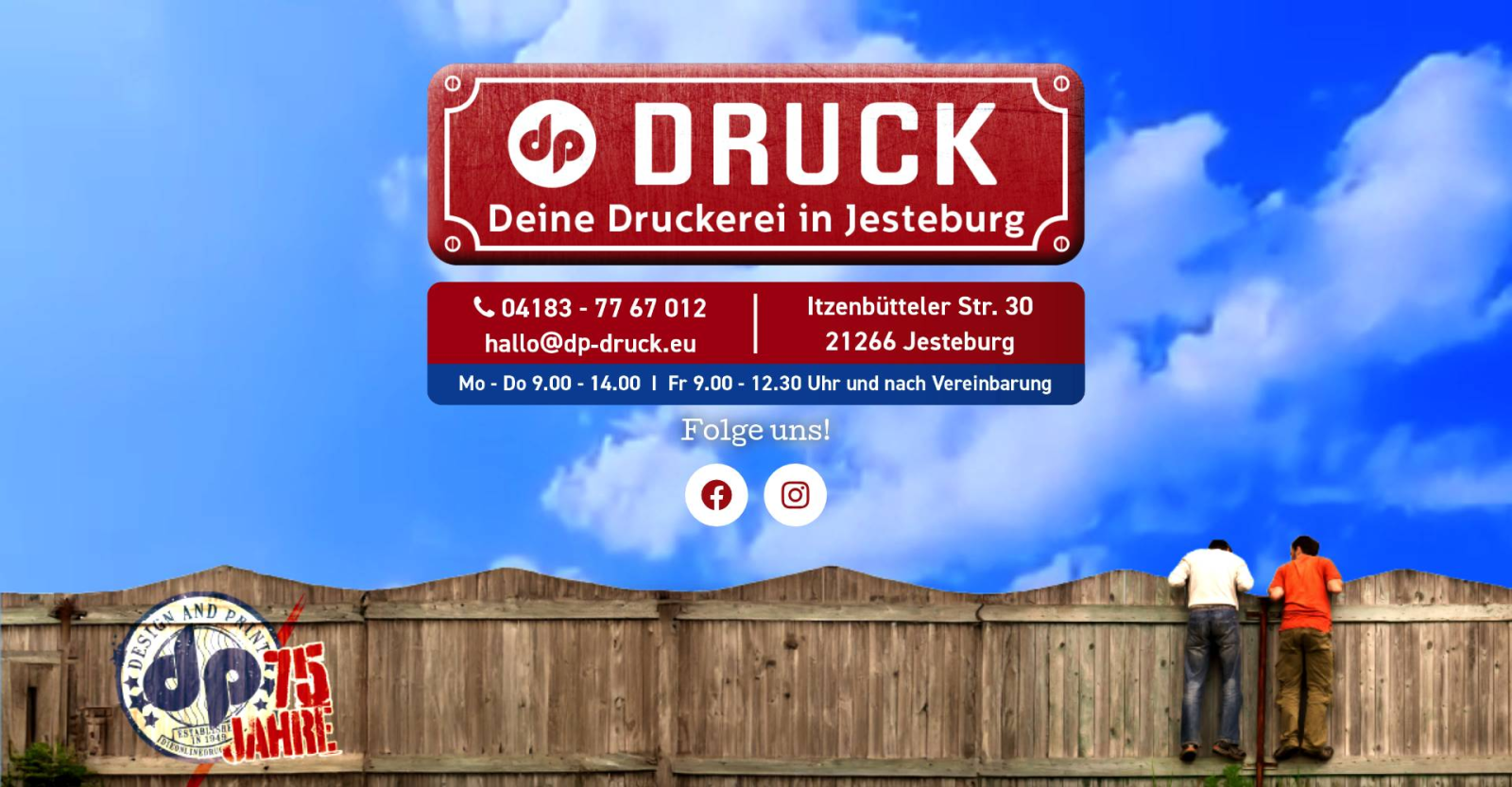Open the Instagram profile
The image size is (1512, 787).
[x=795, y=495]
